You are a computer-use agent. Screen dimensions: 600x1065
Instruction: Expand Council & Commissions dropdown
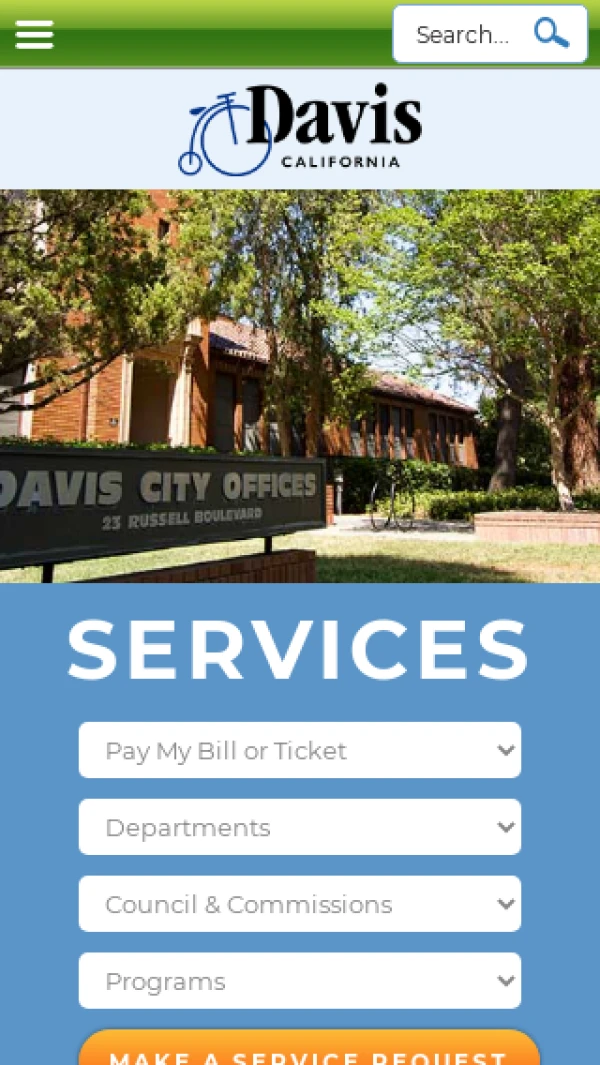point(300,904)
